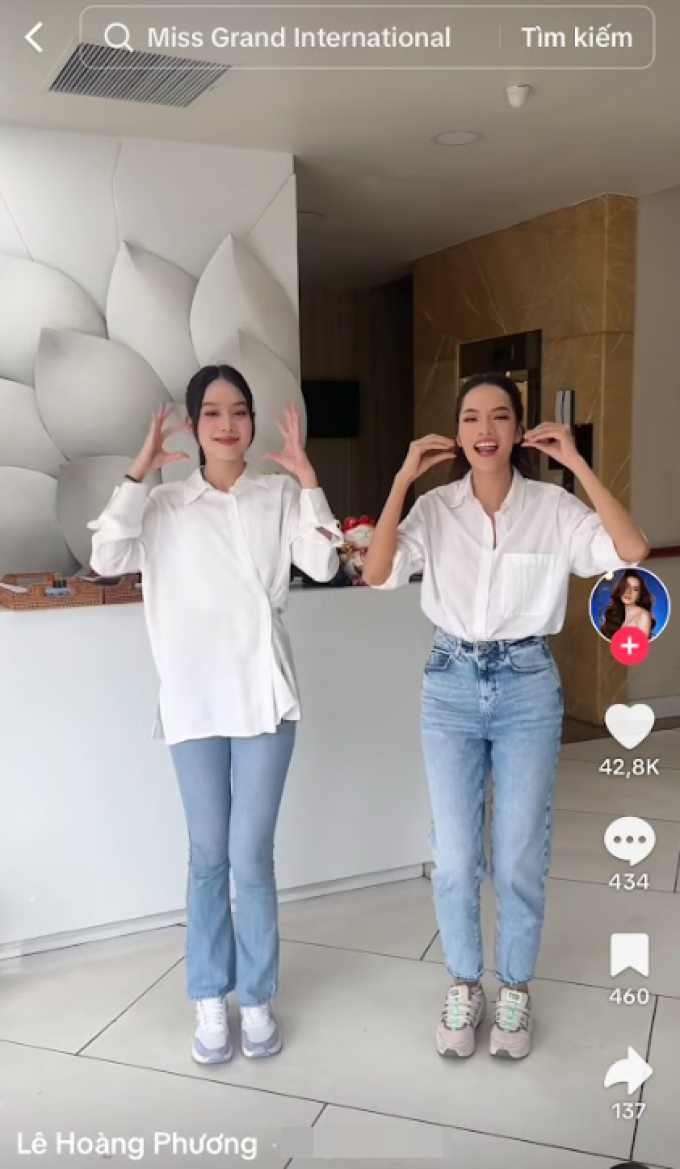Go back using the top-left arrow
This screenshot has height=1169, width=680.
pyautogui.click(x=34, y=37)
